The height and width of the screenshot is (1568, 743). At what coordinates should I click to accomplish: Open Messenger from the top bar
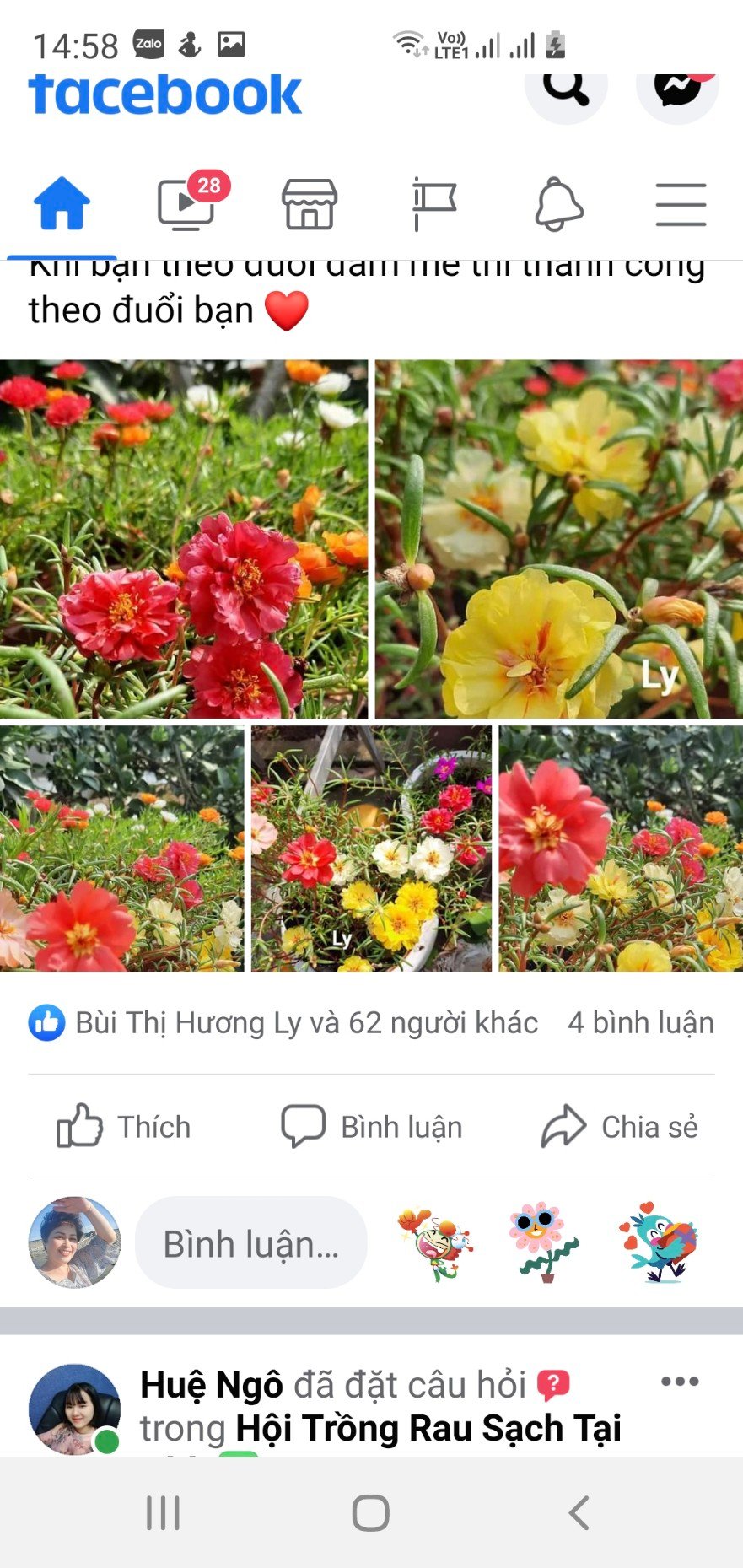point(677,86)
